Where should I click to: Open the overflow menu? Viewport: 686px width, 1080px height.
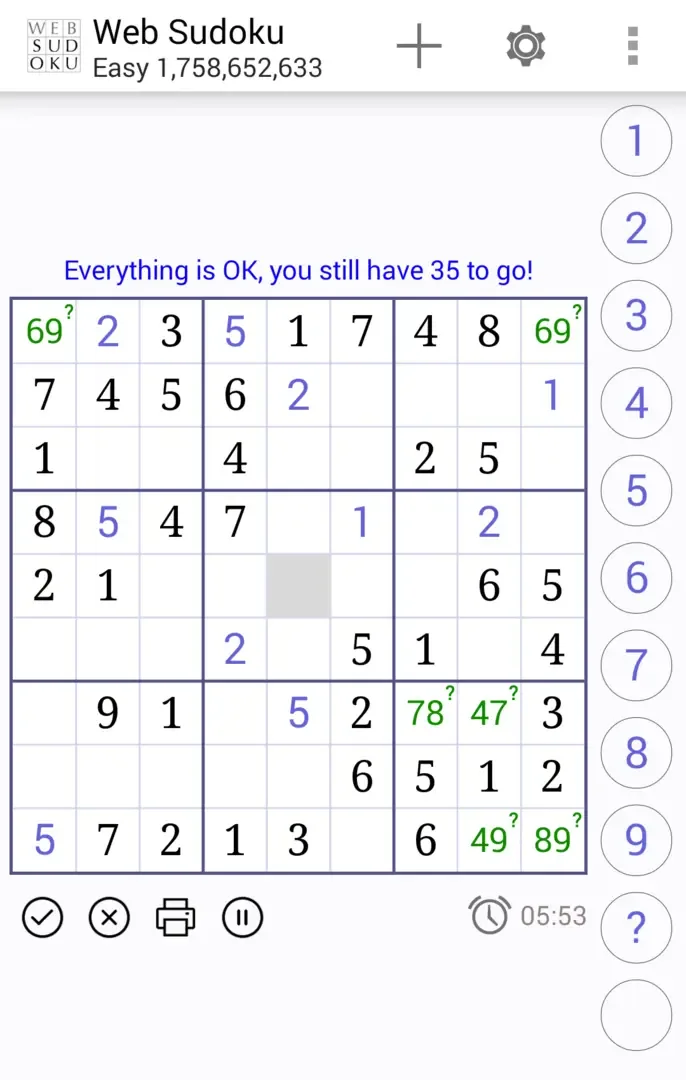[632, 46]
